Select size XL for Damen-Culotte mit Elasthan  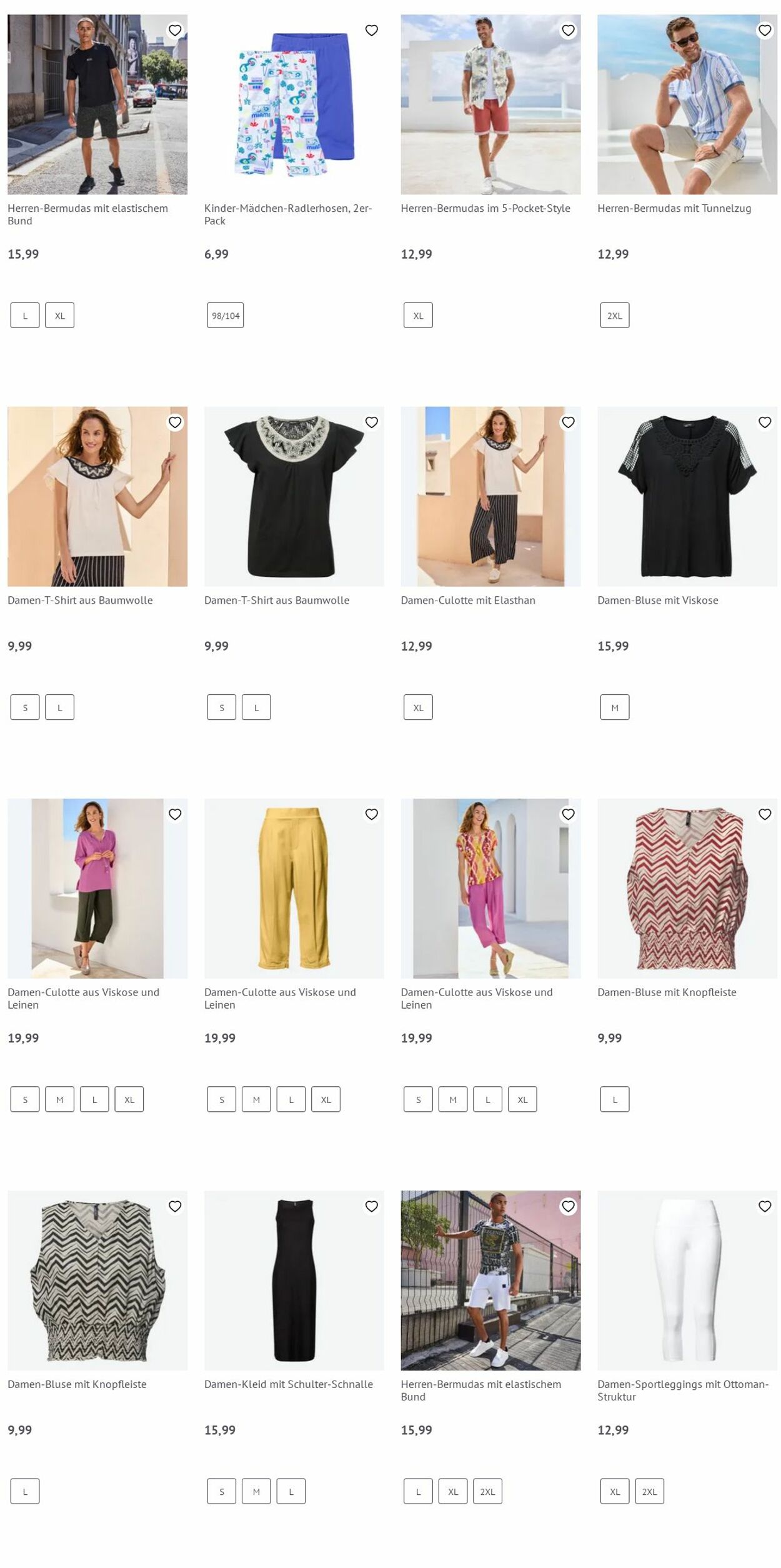(x=418, y=707)
